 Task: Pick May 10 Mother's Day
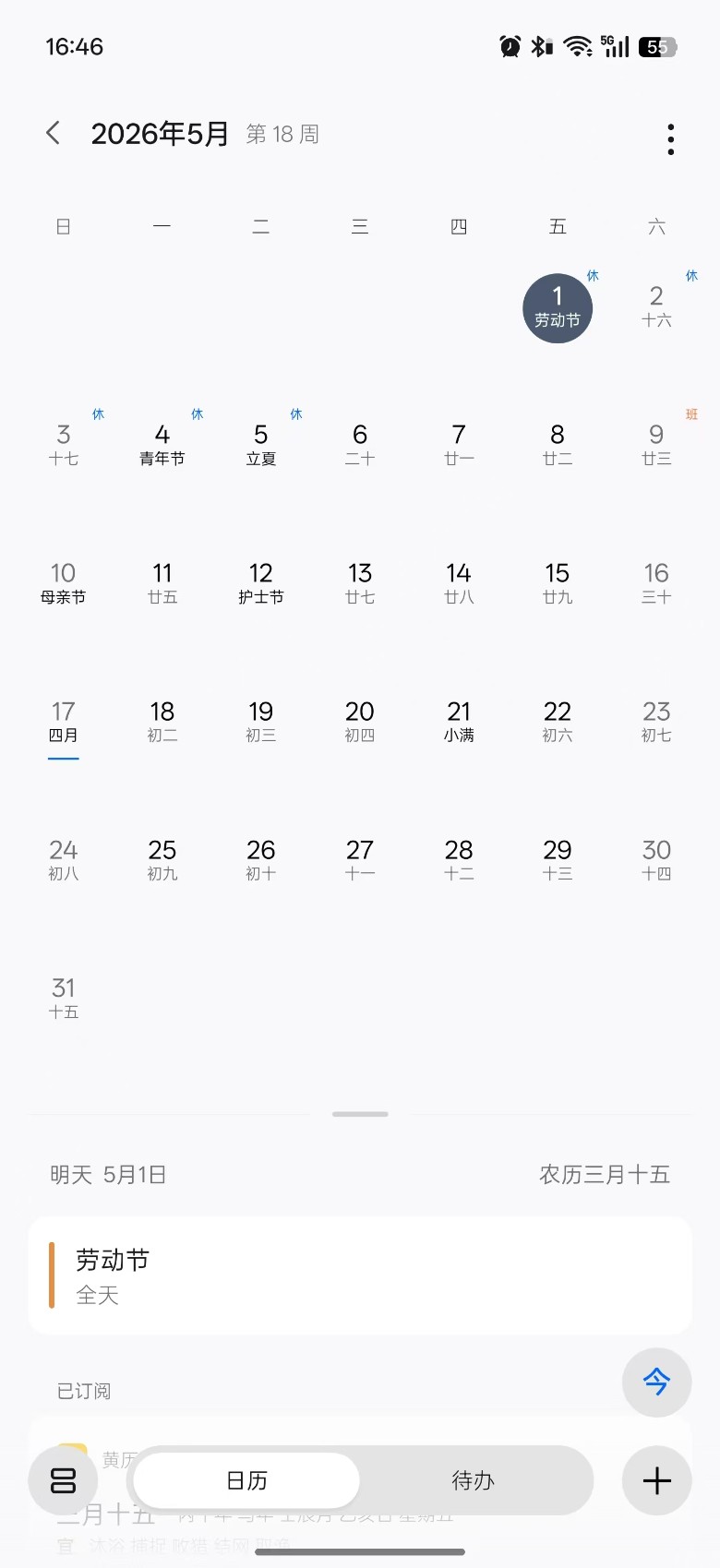click(64, 583)
